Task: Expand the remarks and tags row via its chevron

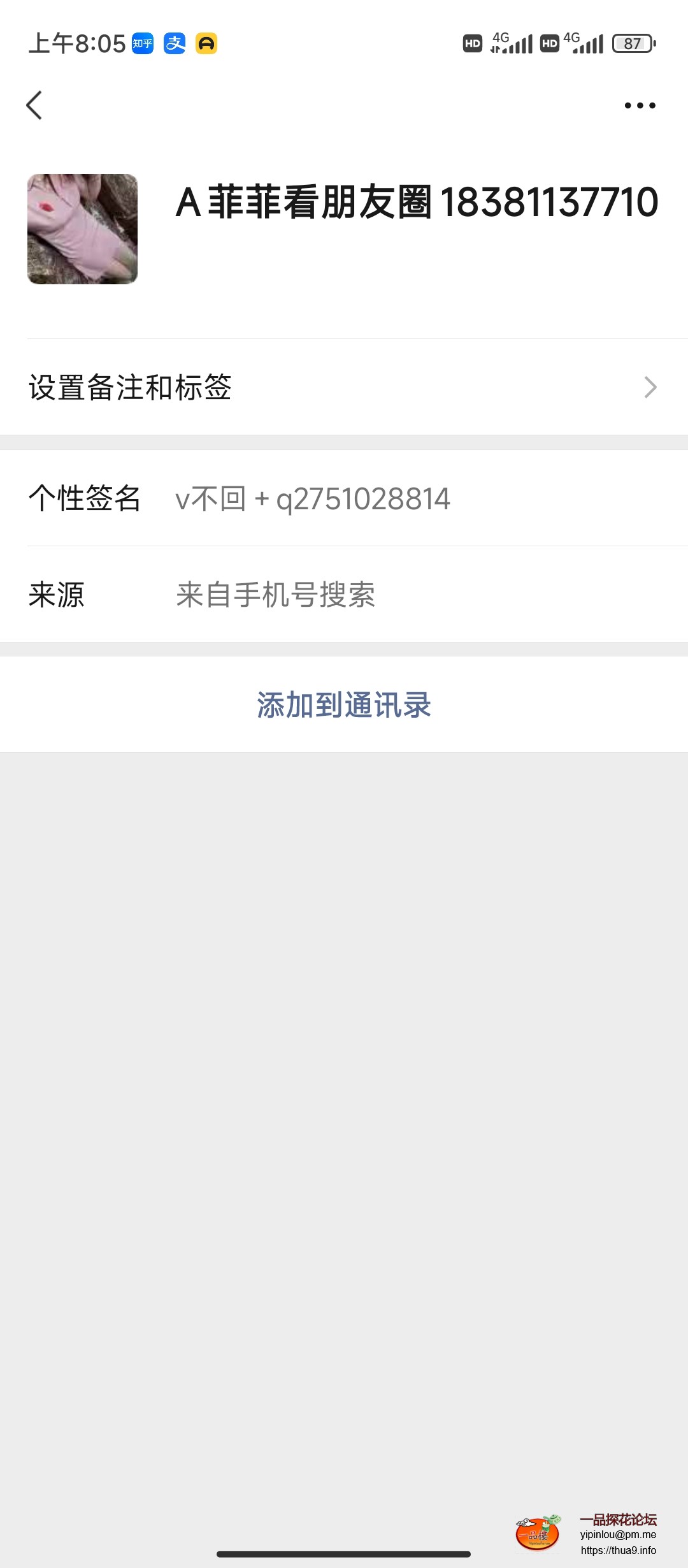Action: point(649,386)
